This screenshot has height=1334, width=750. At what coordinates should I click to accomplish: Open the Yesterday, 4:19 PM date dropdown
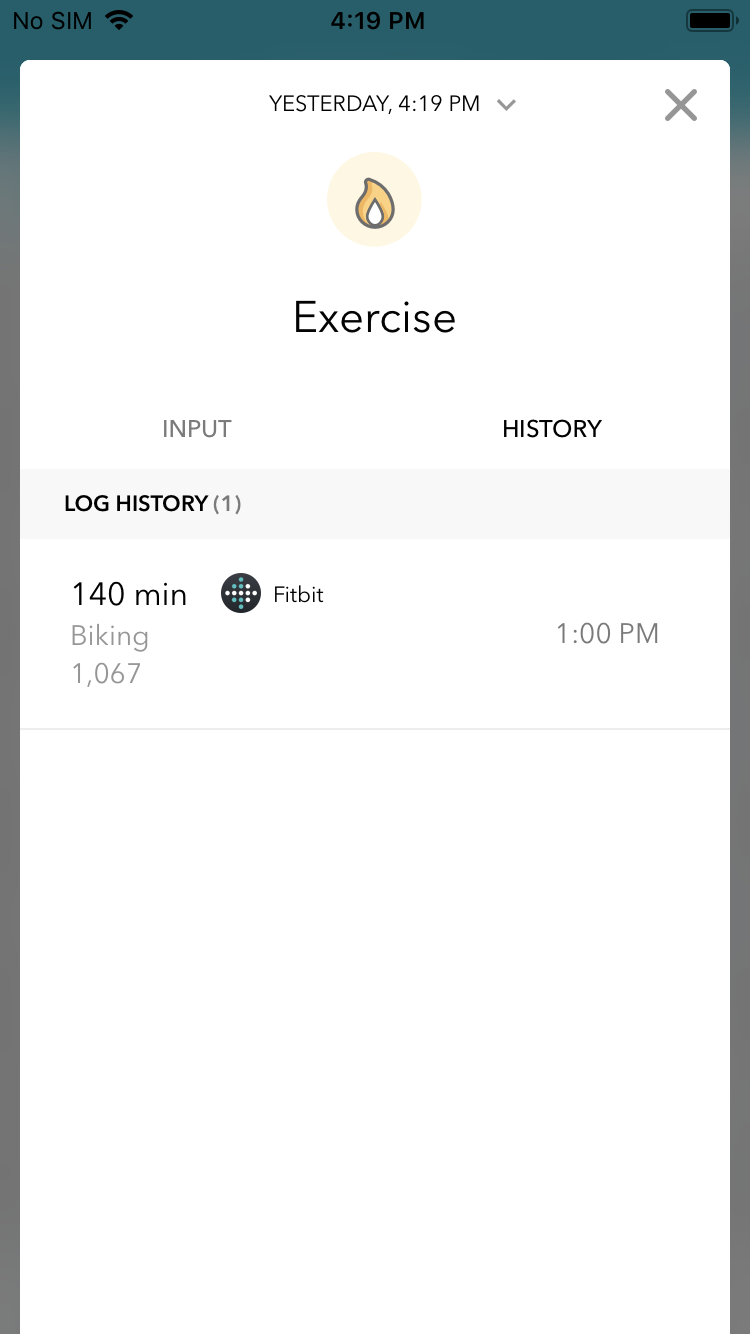pyautogui.click(x=392, y=104)
